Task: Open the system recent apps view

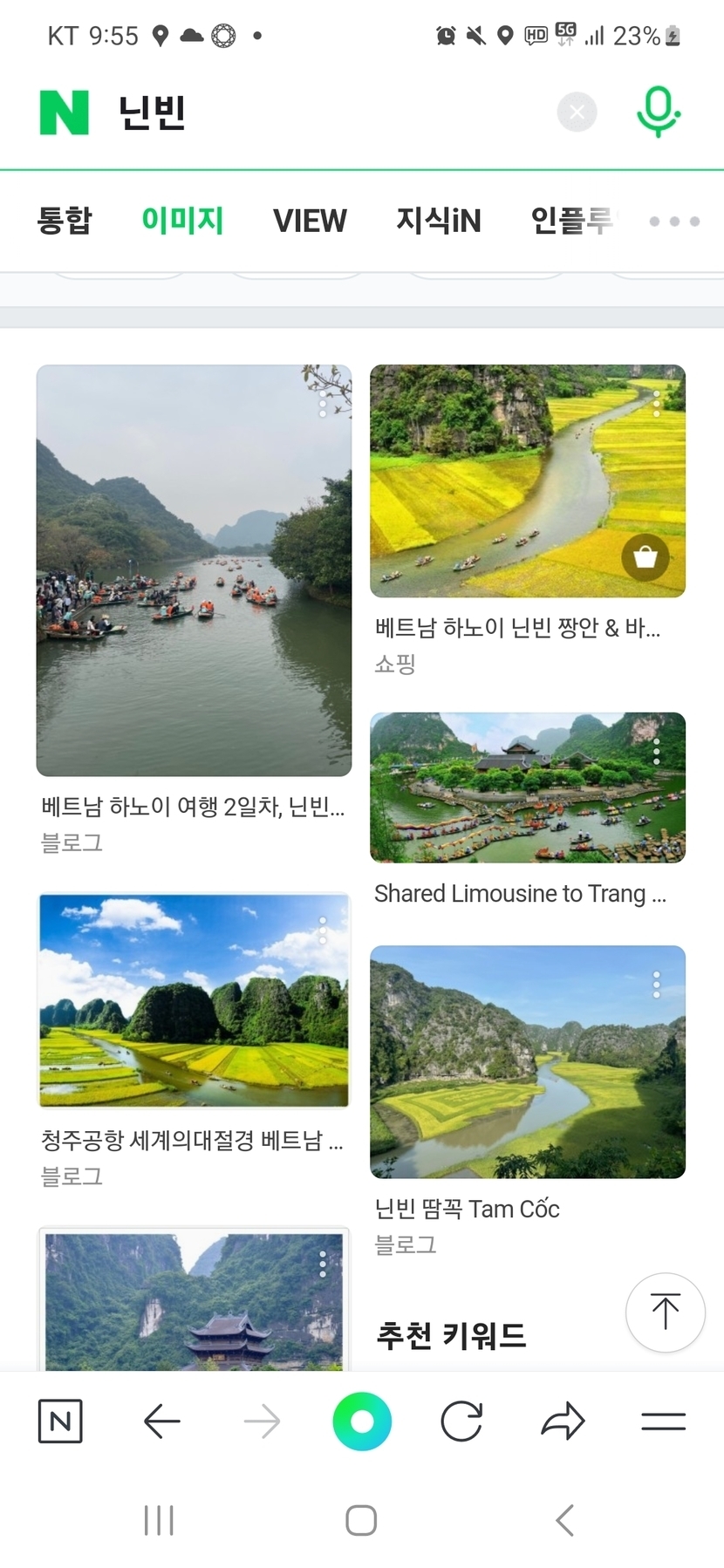Action: pyautogui.click(x=159, y=1520)
